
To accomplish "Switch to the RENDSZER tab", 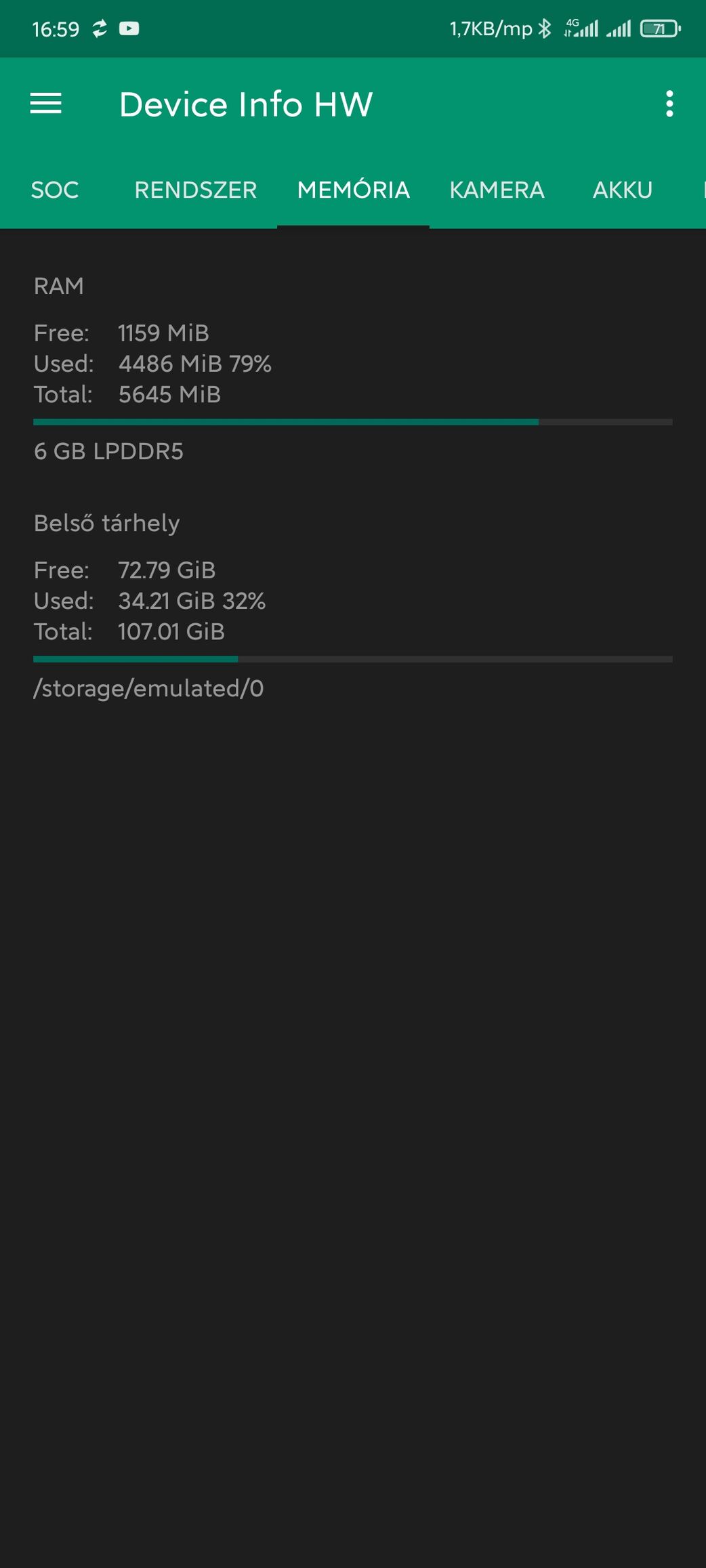I will tap(195, 190).
